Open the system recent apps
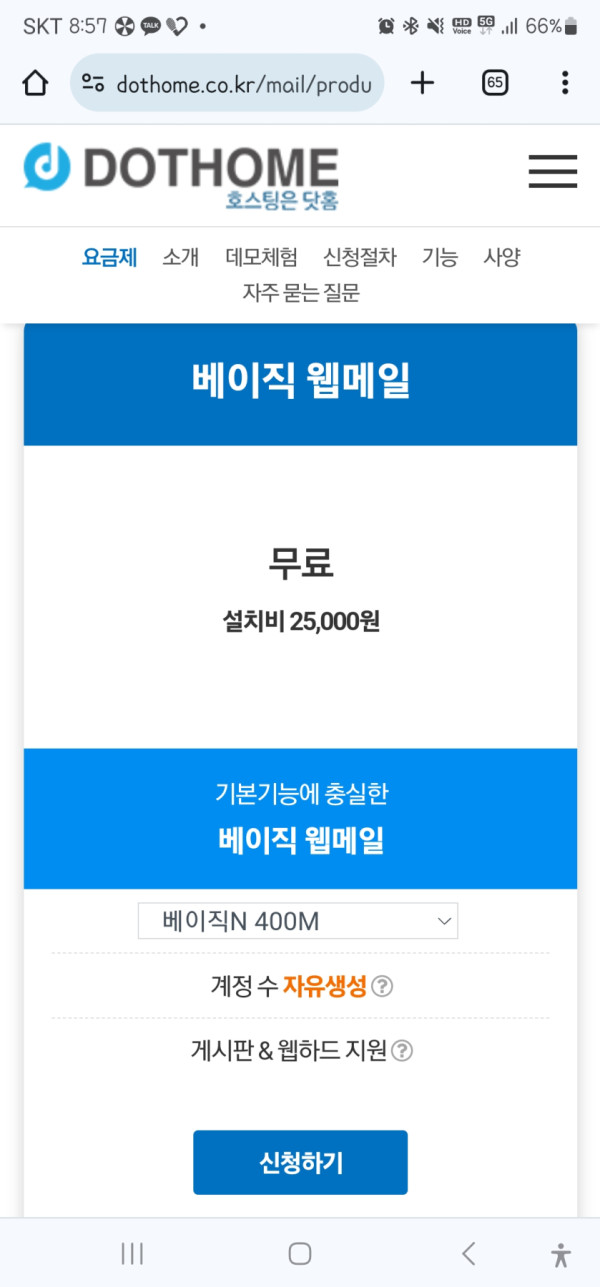The height and width of the screenshot is (1287, 600). [x=132, y=1253]
